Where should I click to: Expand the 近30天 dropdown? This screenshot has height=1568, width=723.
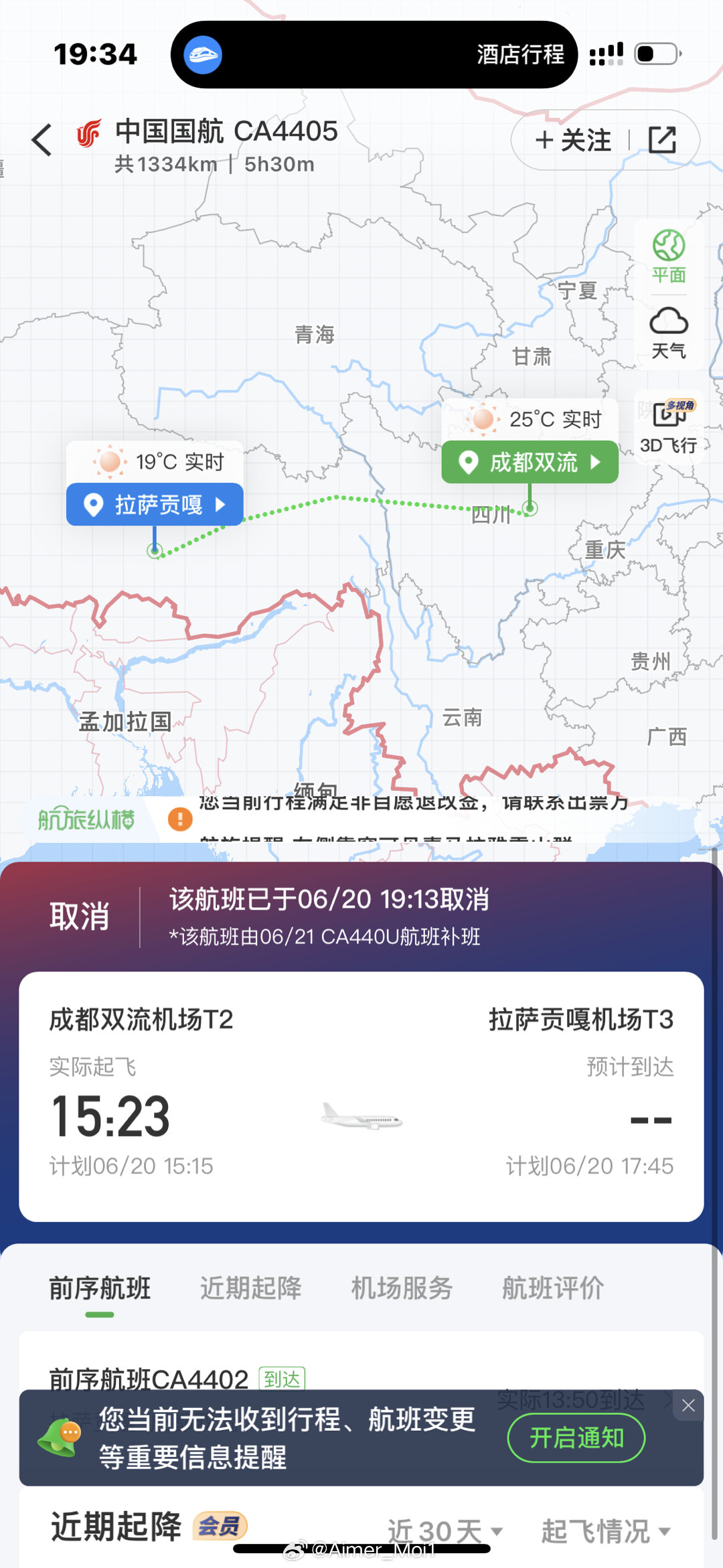pos(445,1531)
